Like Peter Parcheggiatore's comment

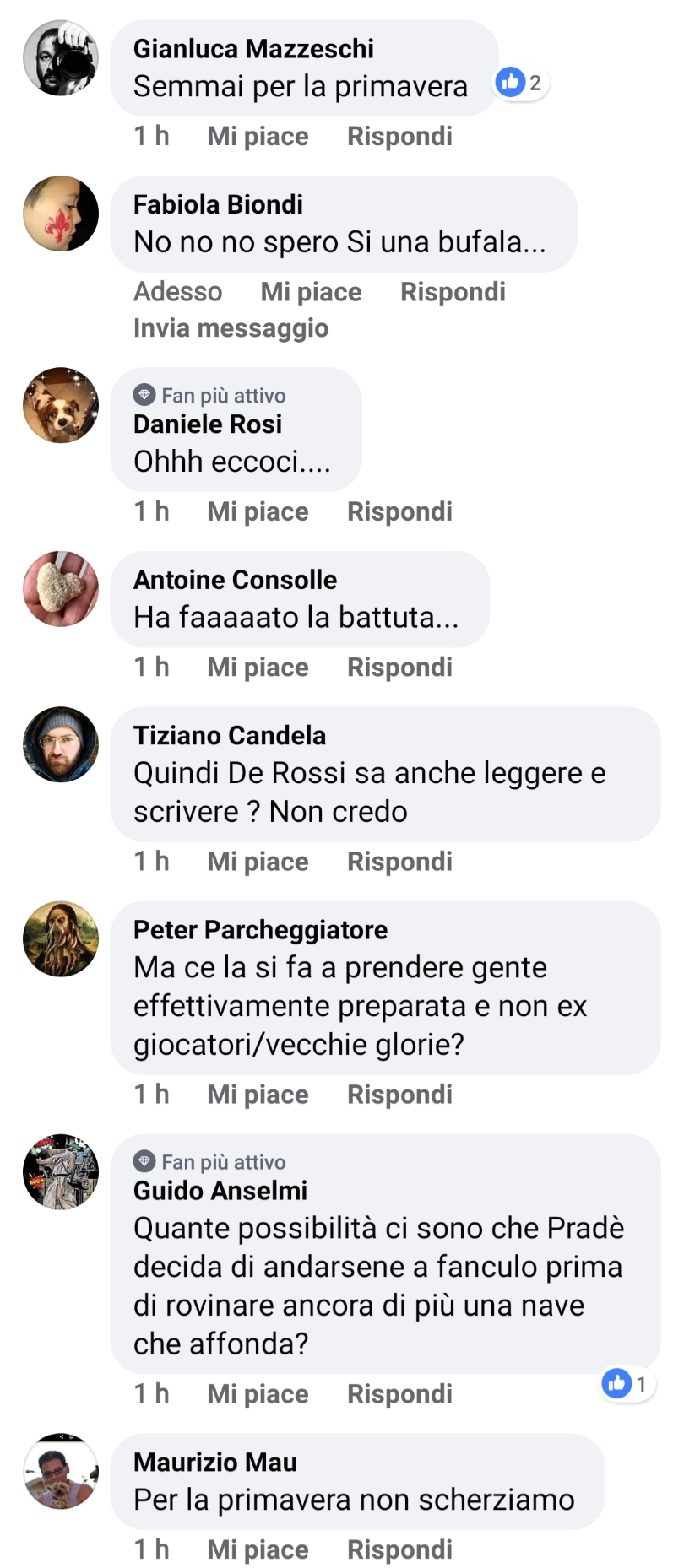point(258,1095)
